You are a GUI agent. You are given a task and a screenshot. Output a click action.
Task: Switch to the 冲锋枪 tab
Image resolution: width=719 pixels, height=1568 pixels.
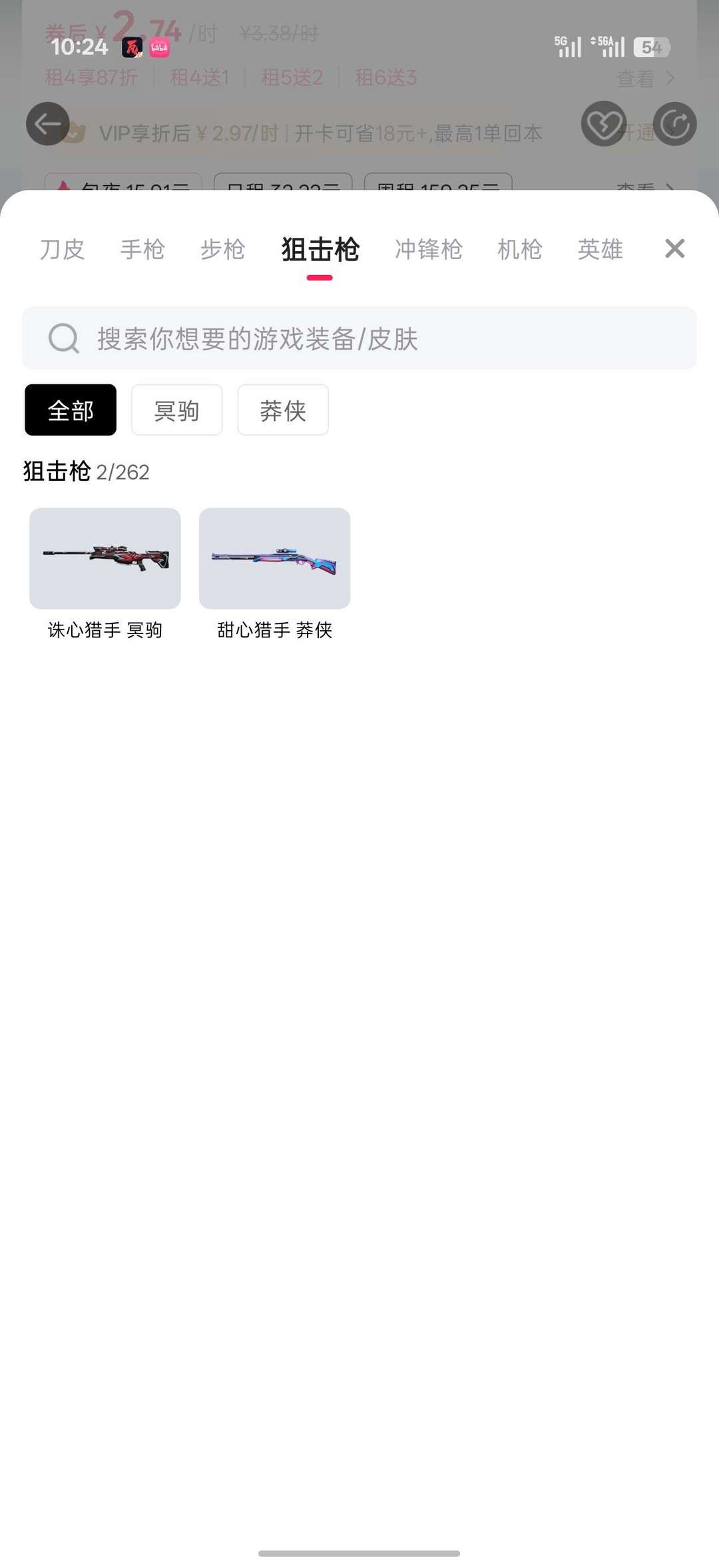tap(429, 249)
